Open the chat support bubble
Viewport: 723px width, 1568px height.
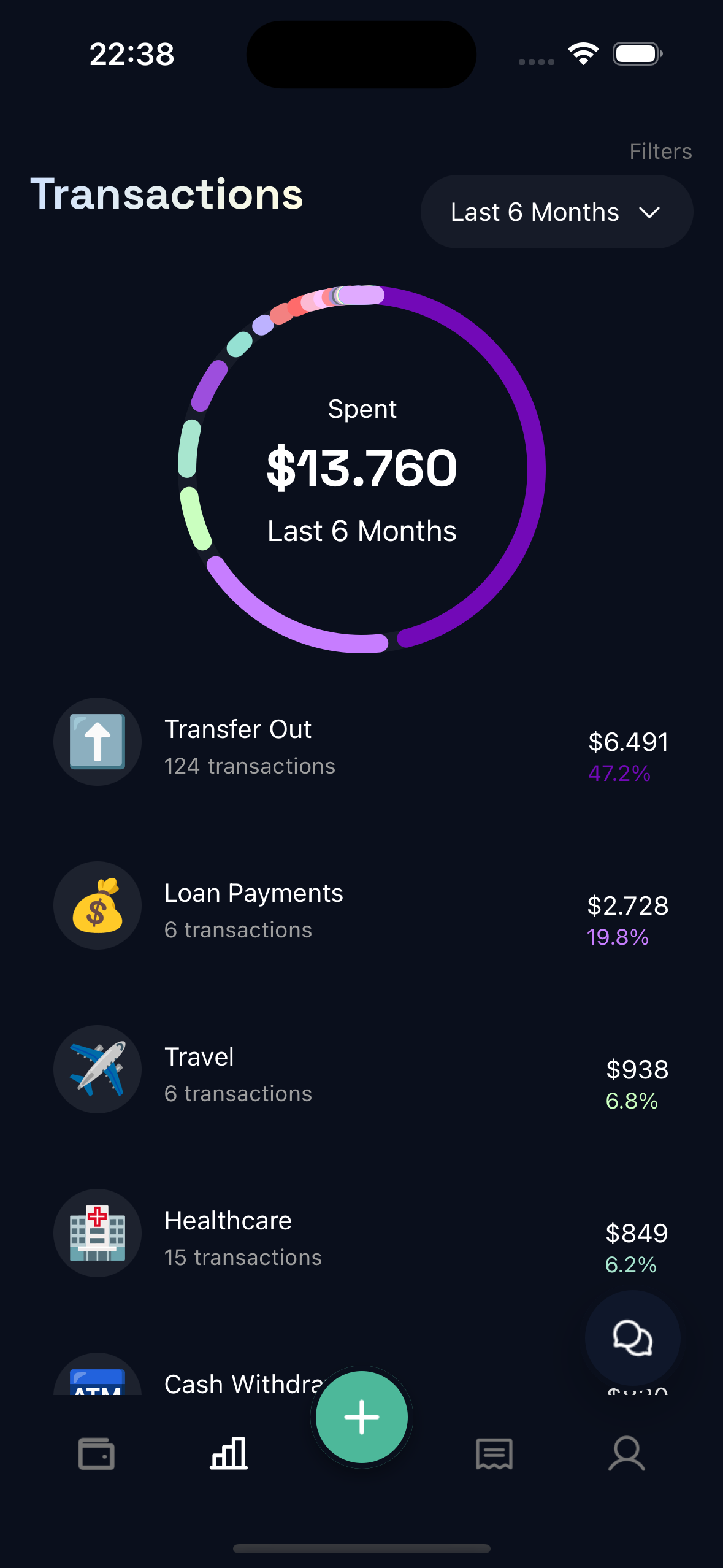[632, 1338]
